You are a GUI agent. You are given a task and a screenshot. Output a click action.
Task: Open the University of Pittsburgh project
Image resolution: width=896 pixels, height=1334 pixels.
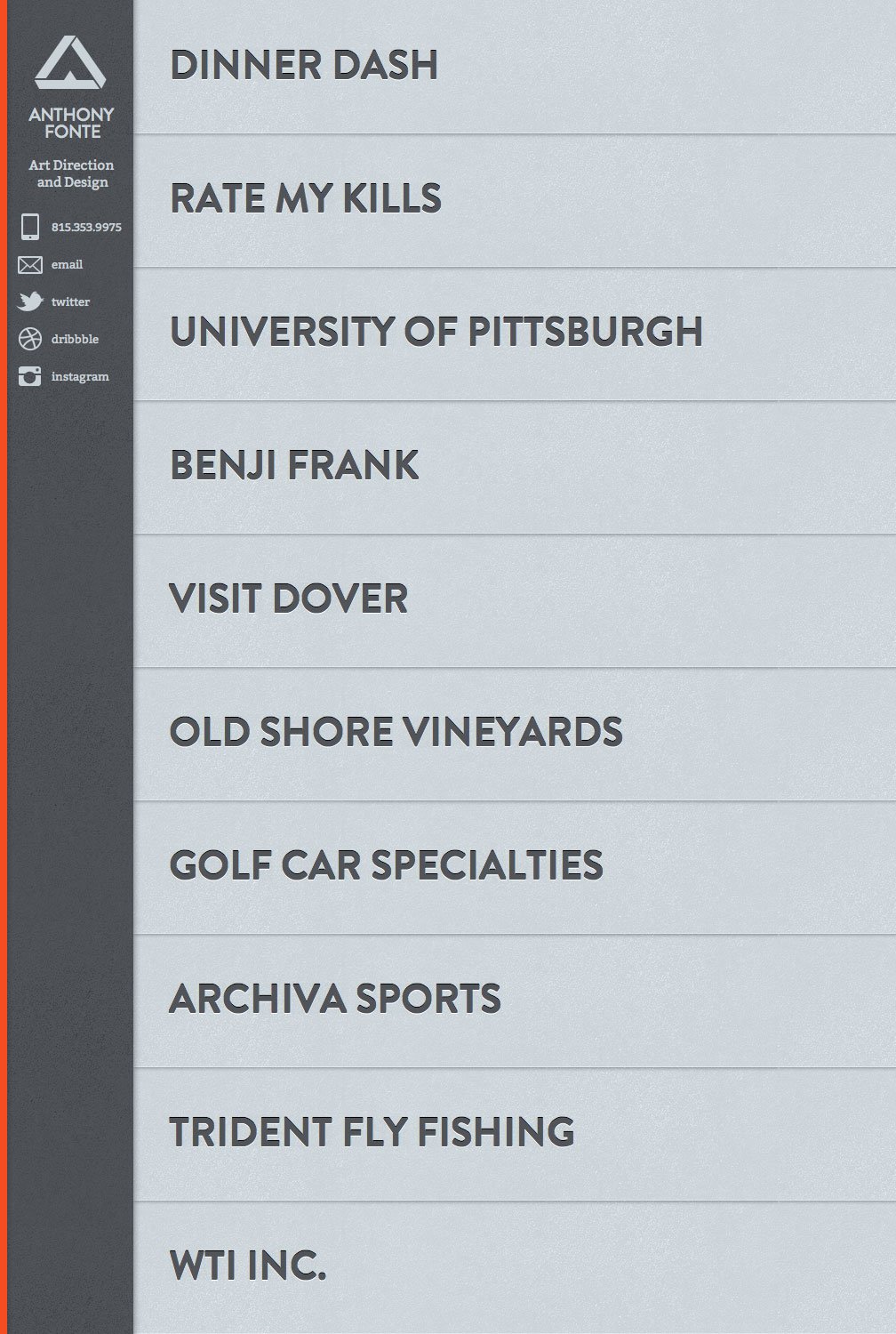coord(437,331)
